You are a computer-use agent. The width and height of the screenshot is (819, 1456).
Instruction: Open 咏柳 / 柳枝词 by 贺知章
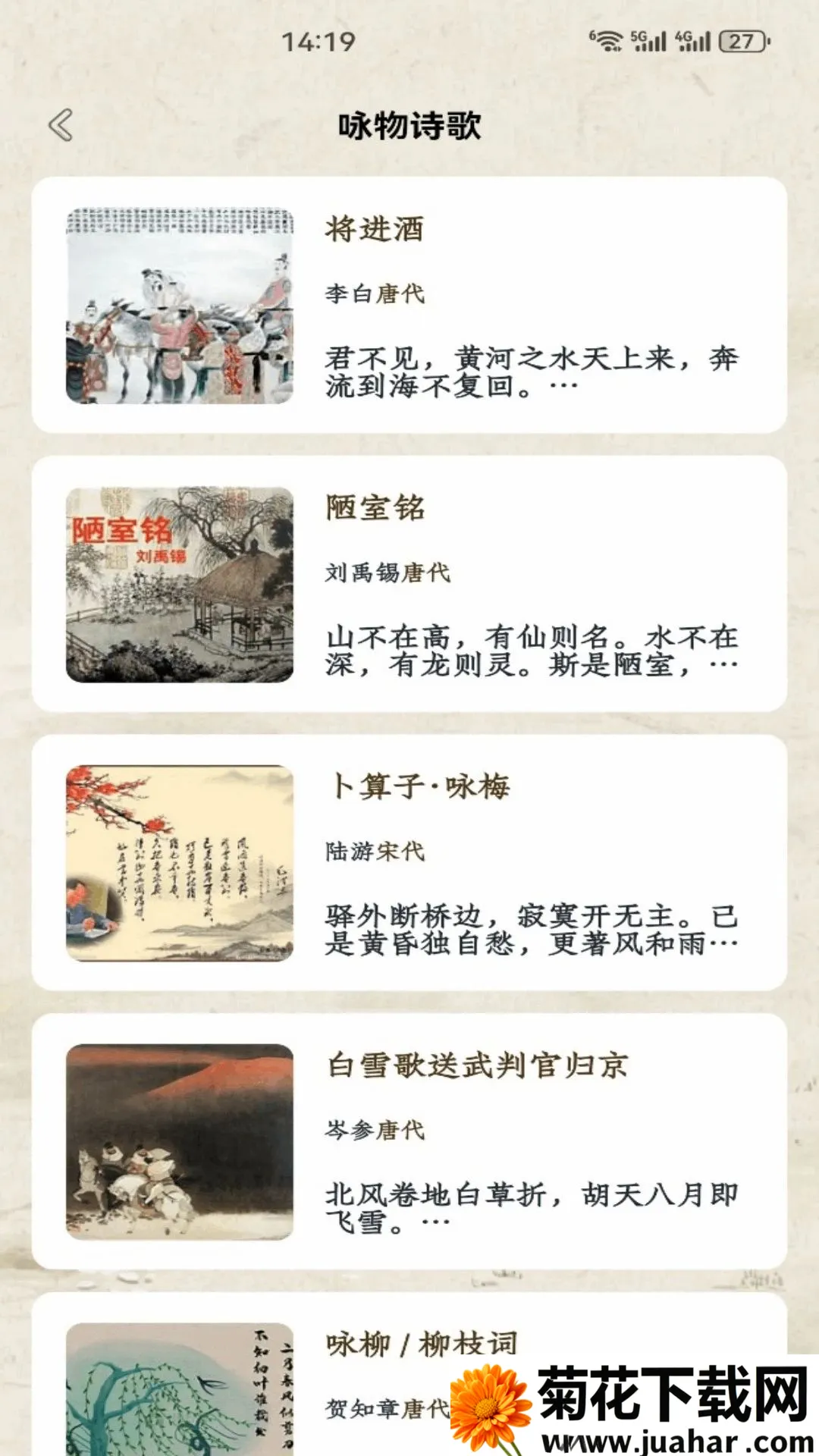(409, 1374)
